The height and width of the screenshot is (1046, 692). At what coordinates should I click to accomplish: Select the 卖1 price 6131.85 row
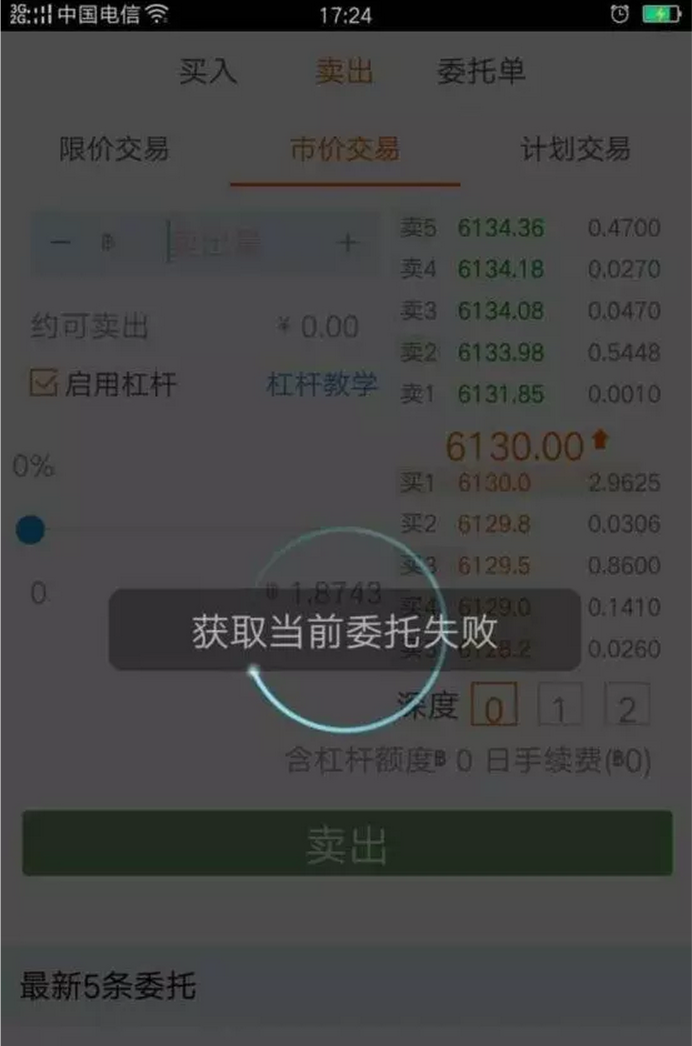(530, 395)
